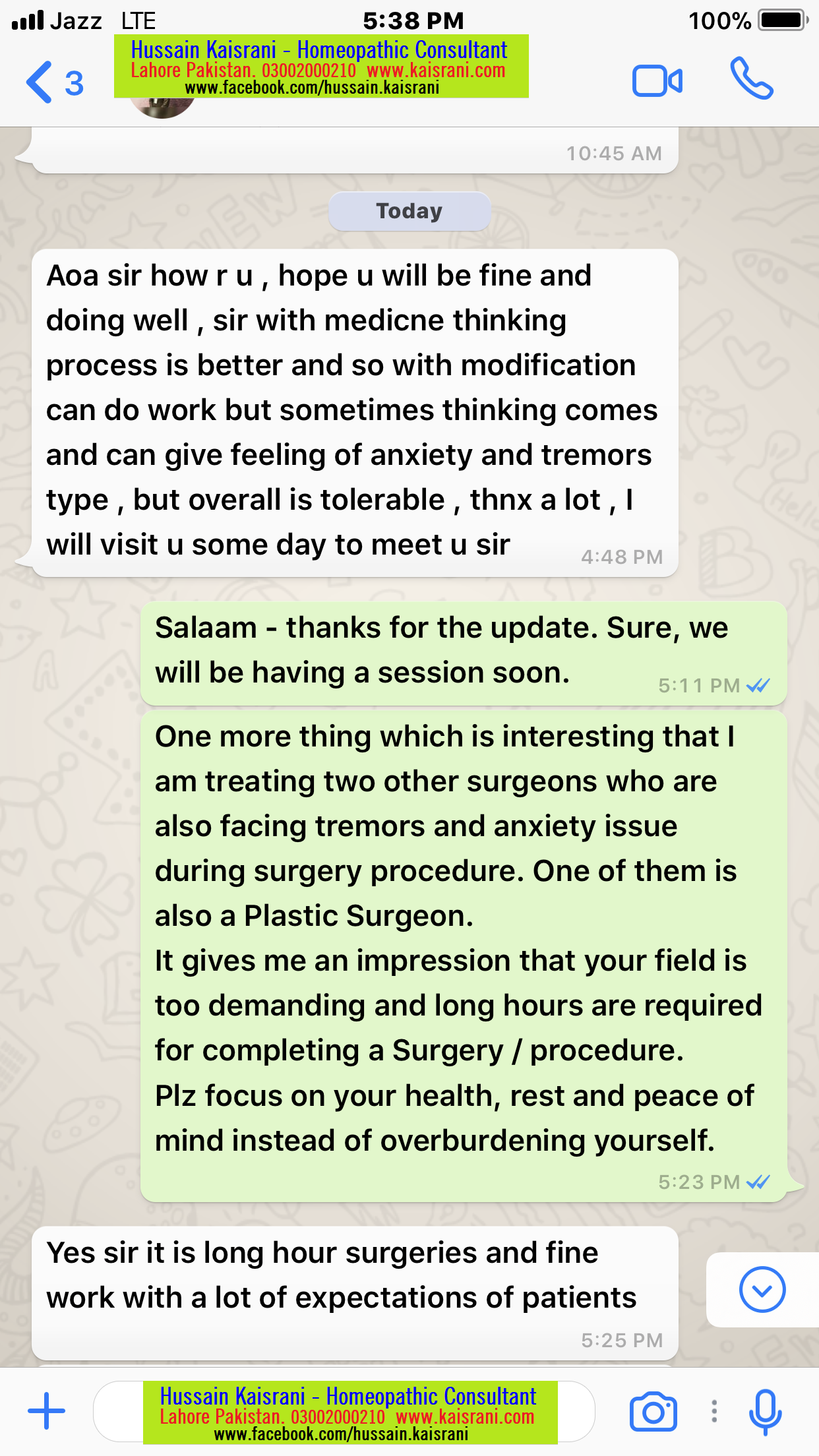
Task: Record a voice message with the microphone
Action: (x=765, y=1411)
